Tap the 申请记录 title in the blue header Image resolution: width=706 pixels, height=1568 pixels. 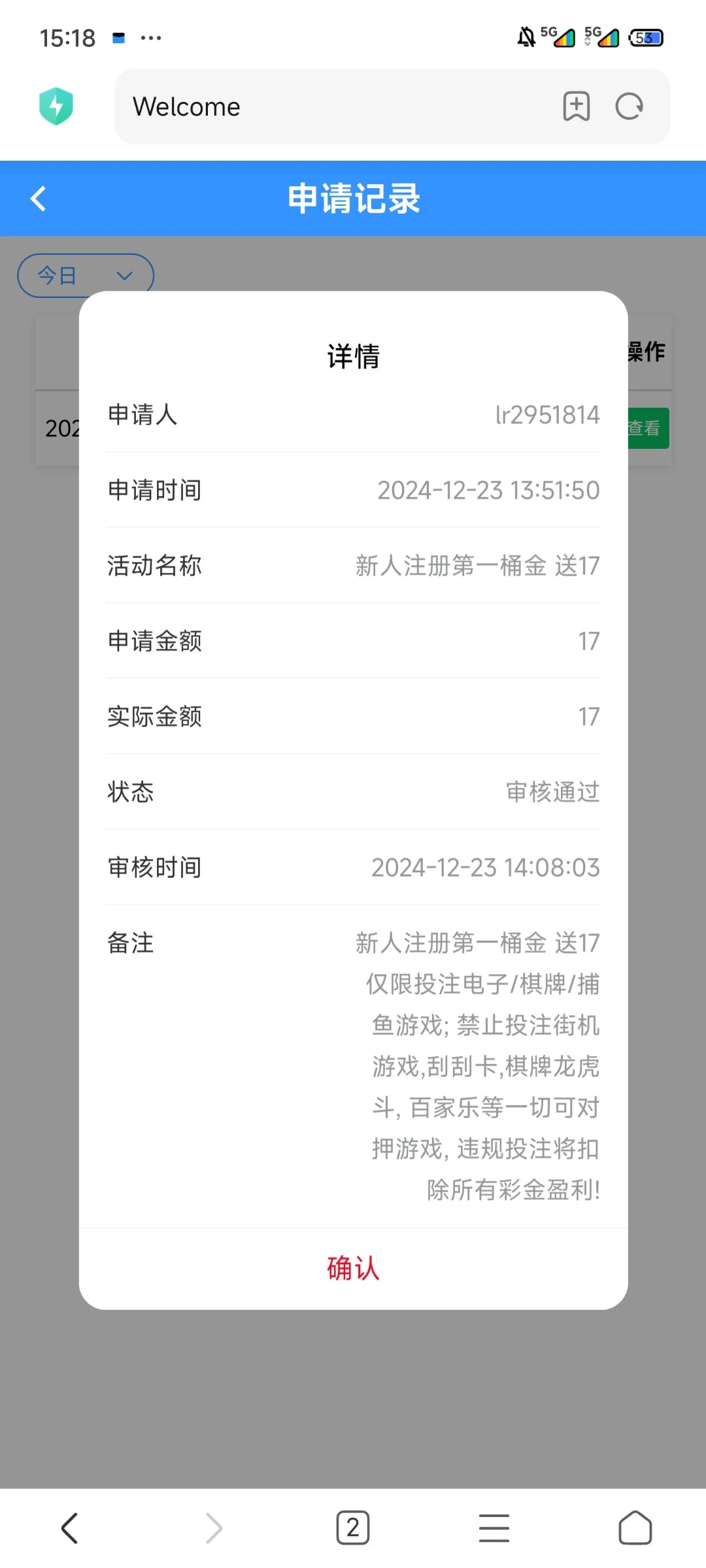353,199
